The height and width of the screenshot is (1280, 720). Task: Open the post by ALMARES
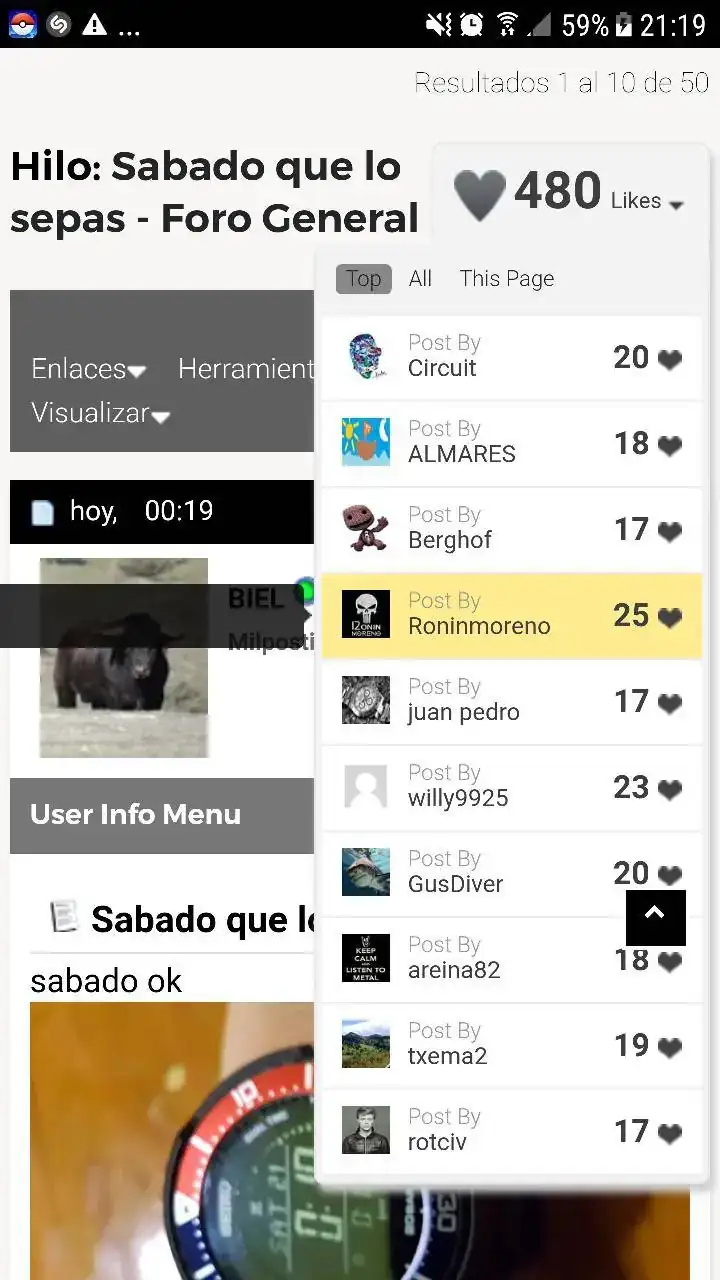coord(510,443)
